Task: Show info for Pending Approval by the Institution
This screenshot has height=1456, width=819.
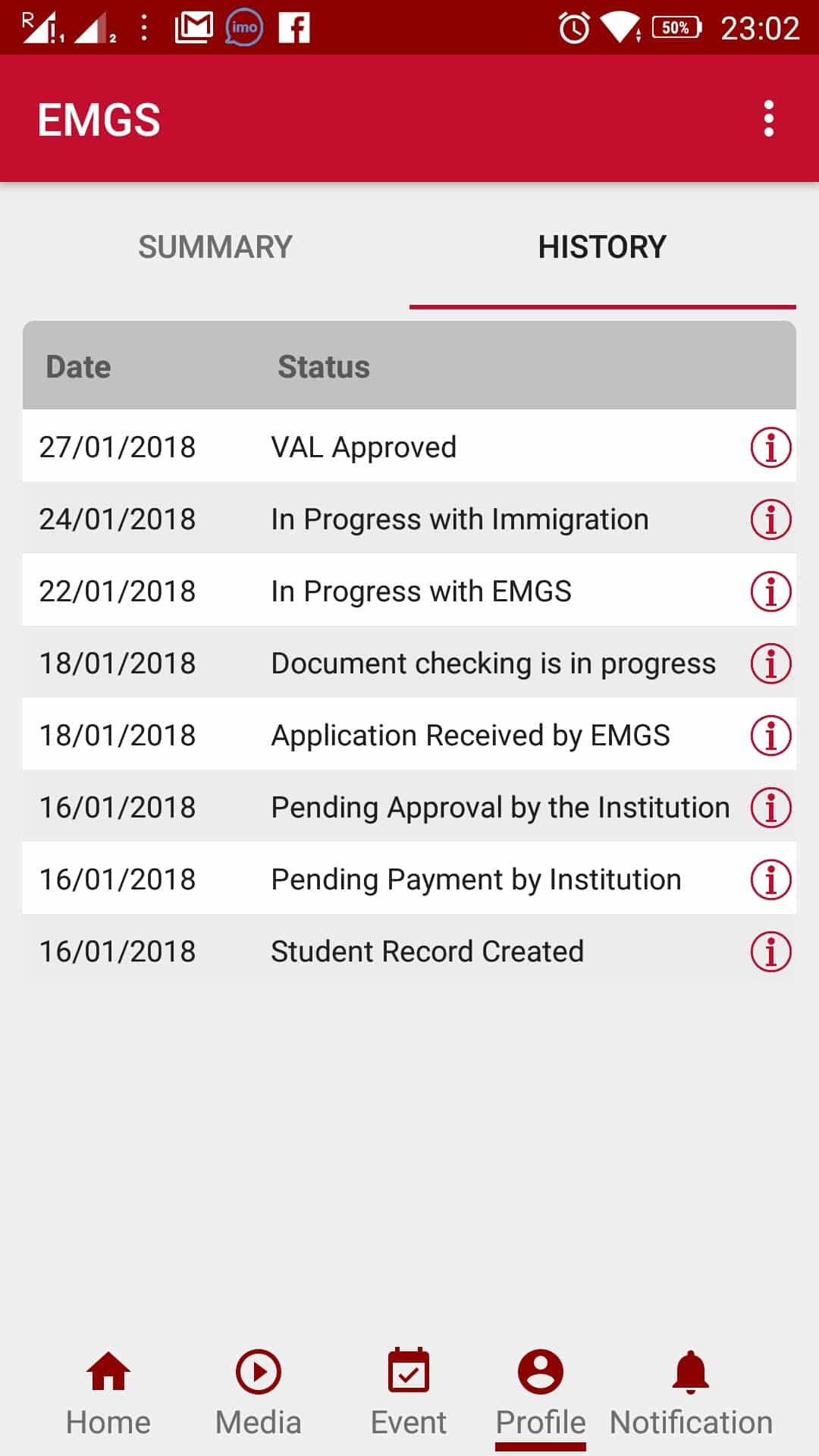Action: [770, 808]
